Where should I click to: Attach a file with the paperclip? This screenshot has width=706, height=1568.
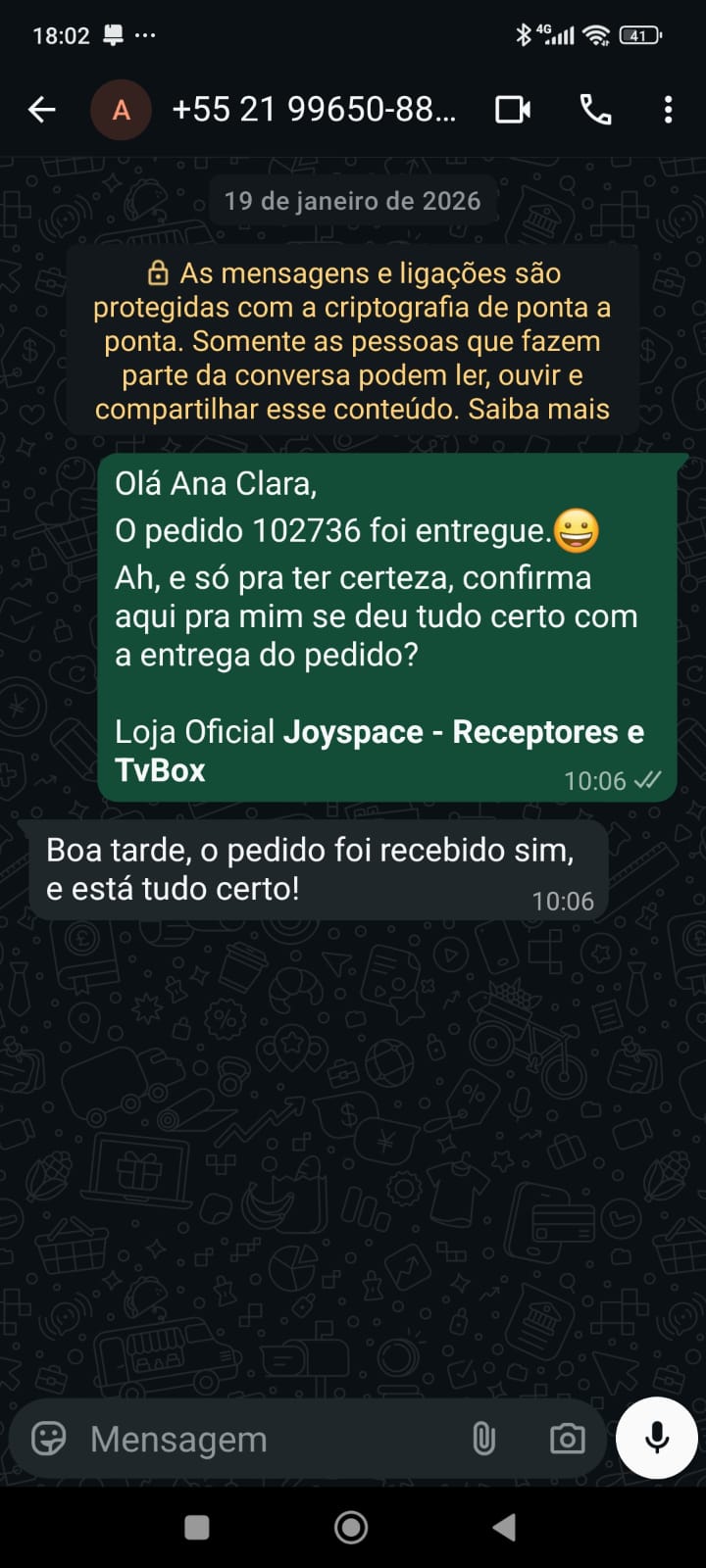483,1439
